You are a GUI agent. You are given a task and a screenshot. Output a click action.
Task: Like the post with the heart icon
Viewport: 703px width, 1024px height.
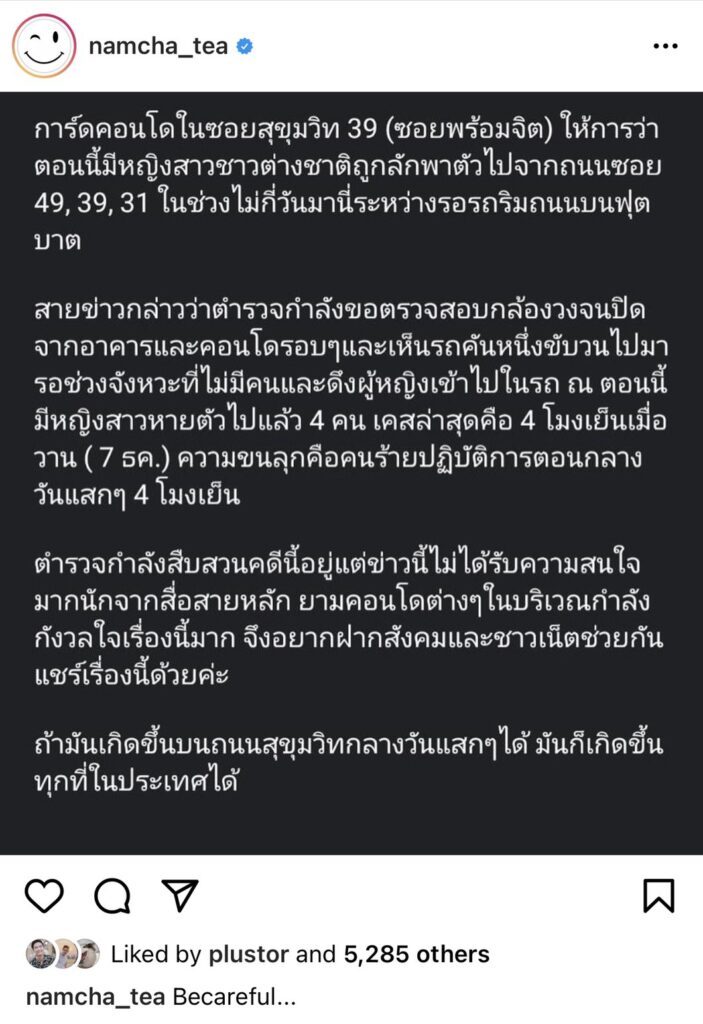pos(44,895)
